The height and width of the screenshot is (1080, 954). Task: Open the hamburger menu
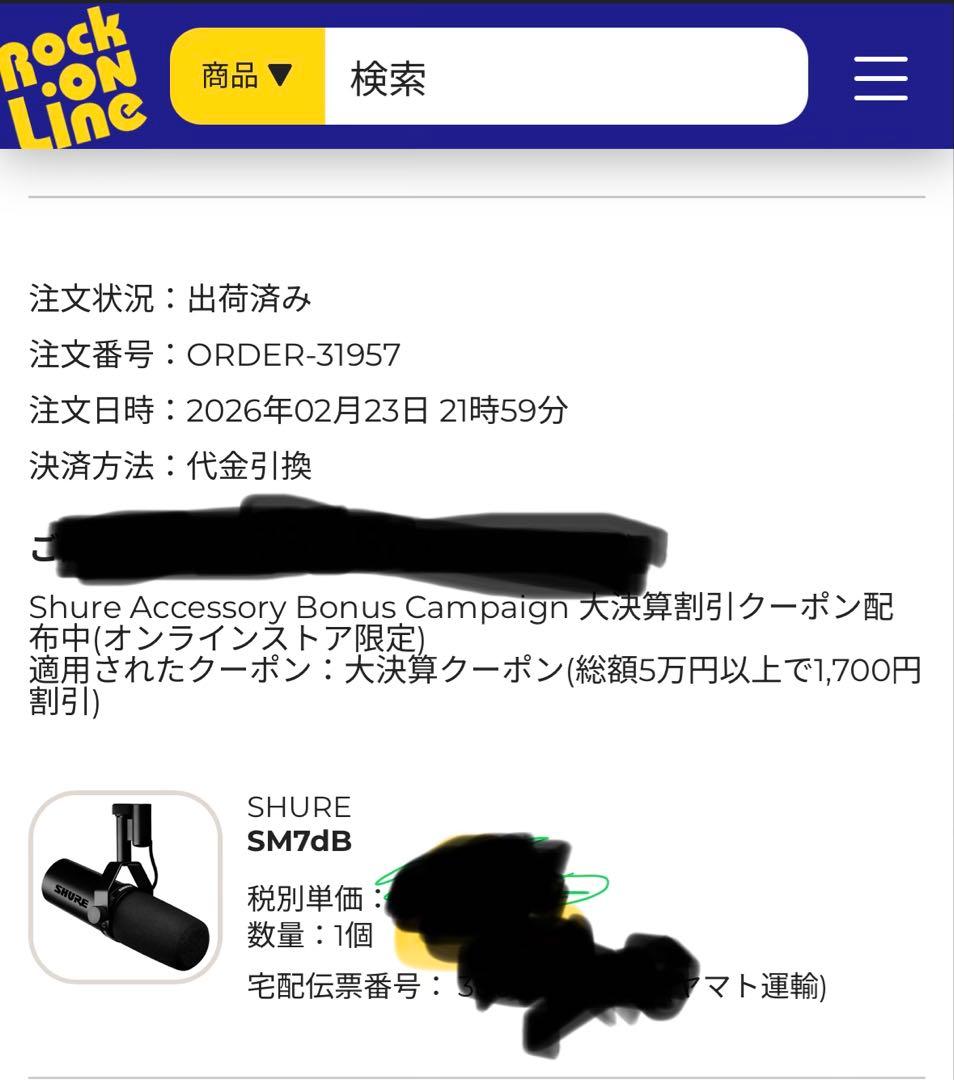[x=880, y=79]
